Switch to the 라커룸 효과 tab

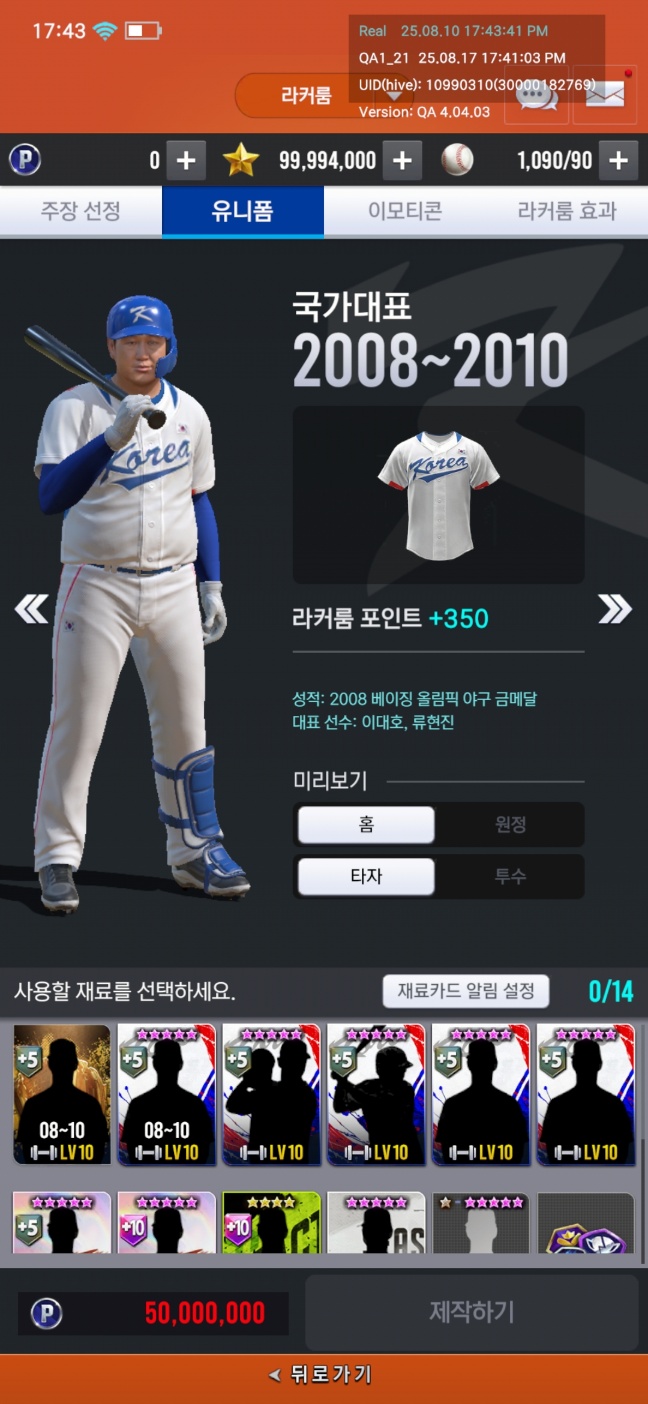click(x=567, y=211)
